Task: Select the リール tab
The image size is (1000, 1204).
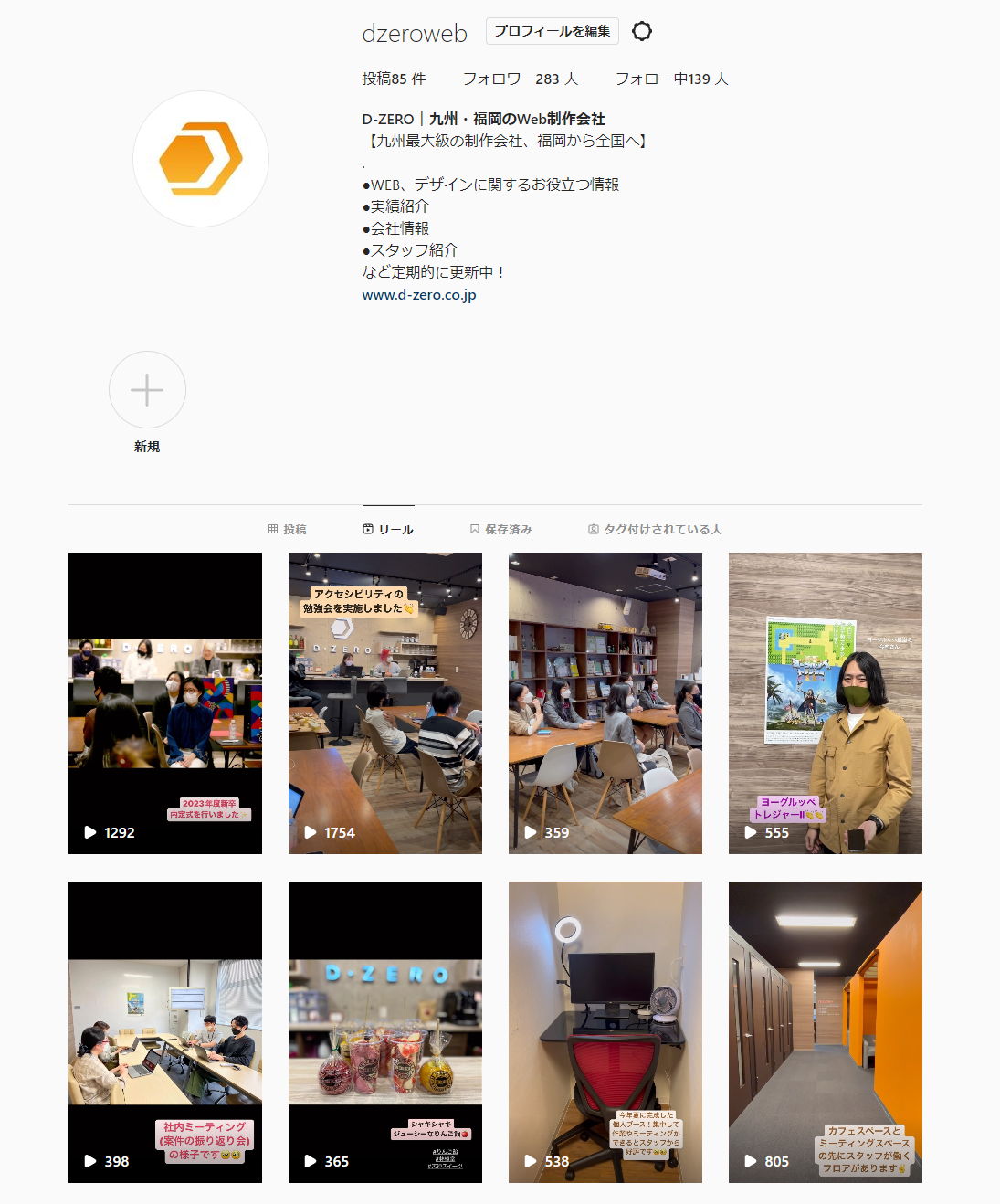Action: point(388,530)
